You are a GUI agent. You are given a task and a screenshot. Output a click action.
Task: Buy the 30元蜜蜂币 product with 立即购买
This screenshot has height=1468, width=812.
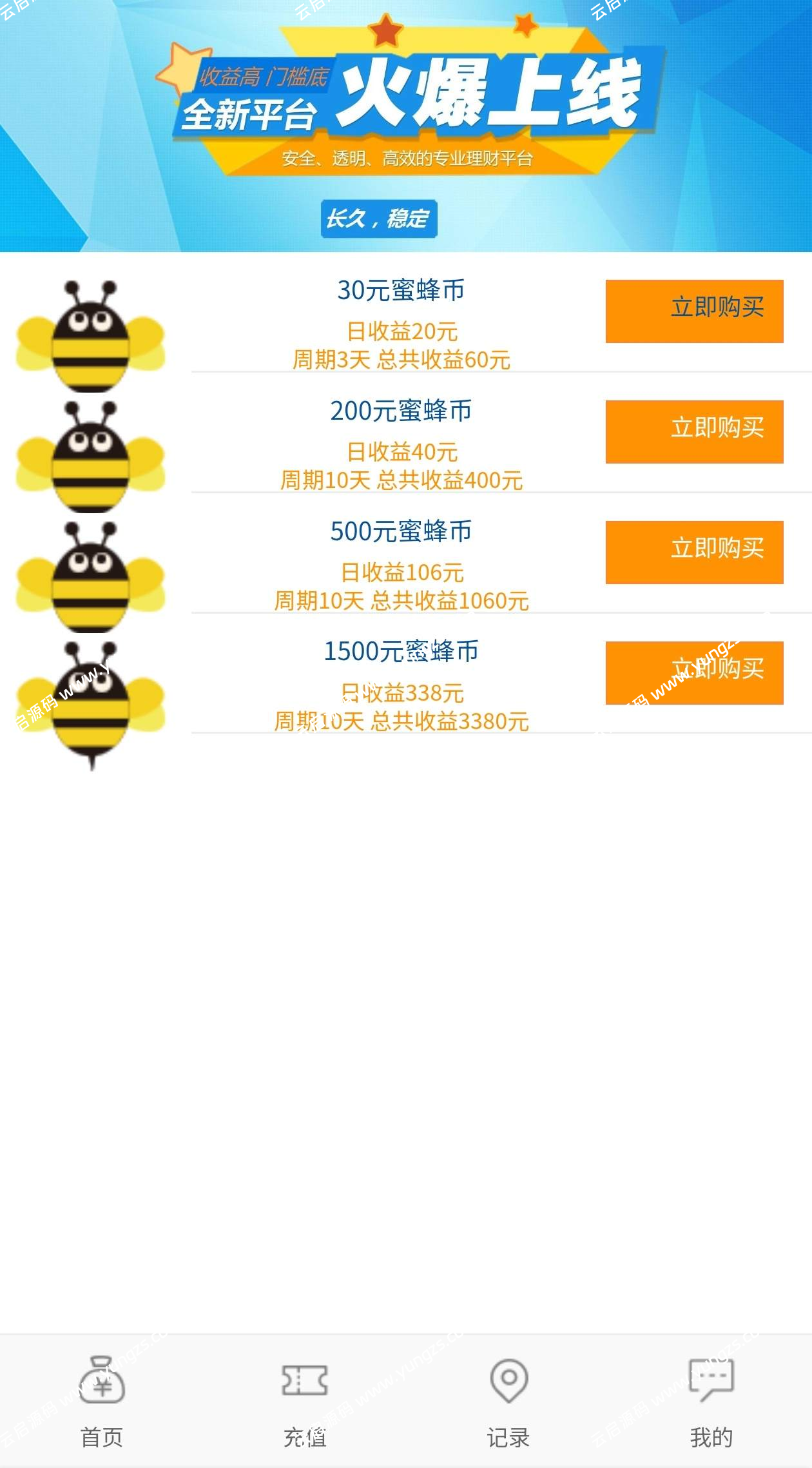click(694, 311)
